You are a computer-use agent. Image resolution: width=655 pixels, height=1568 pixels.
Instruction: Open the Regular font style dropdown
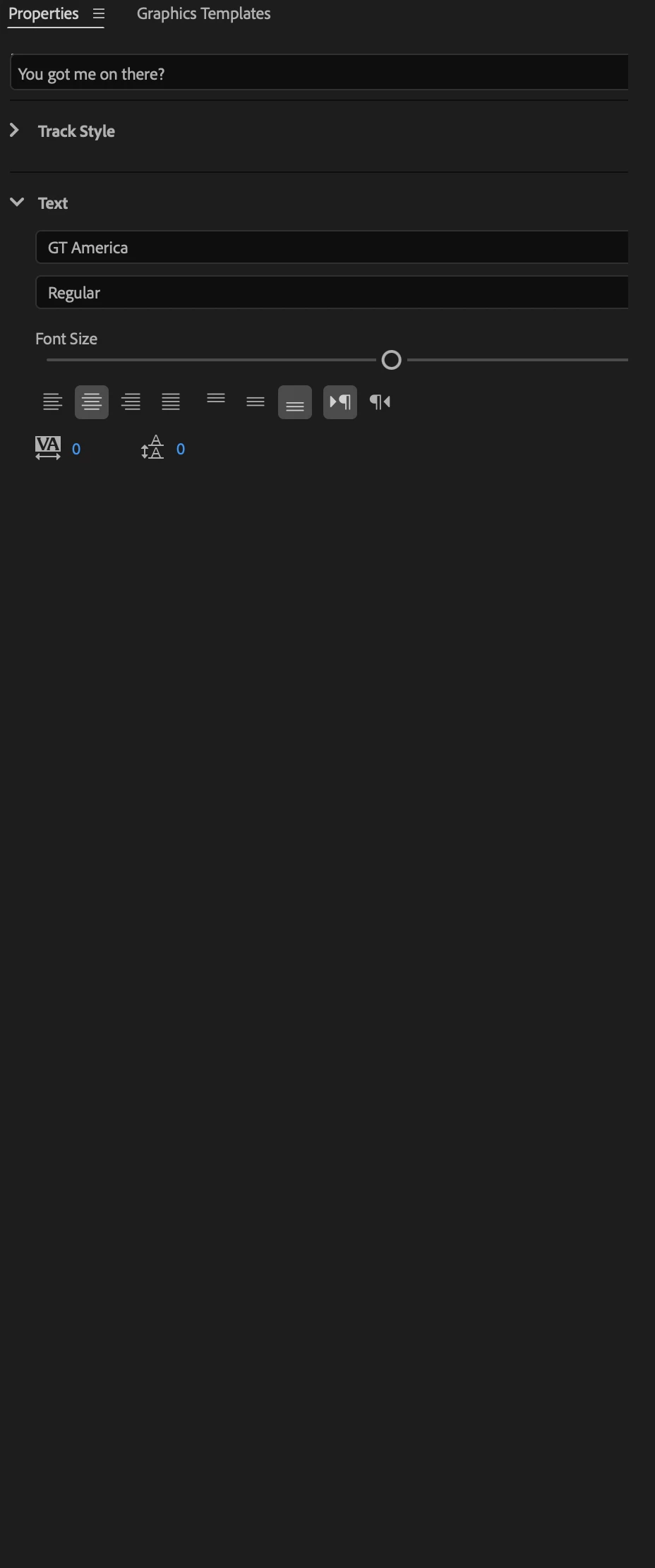(x=332, y=293)
